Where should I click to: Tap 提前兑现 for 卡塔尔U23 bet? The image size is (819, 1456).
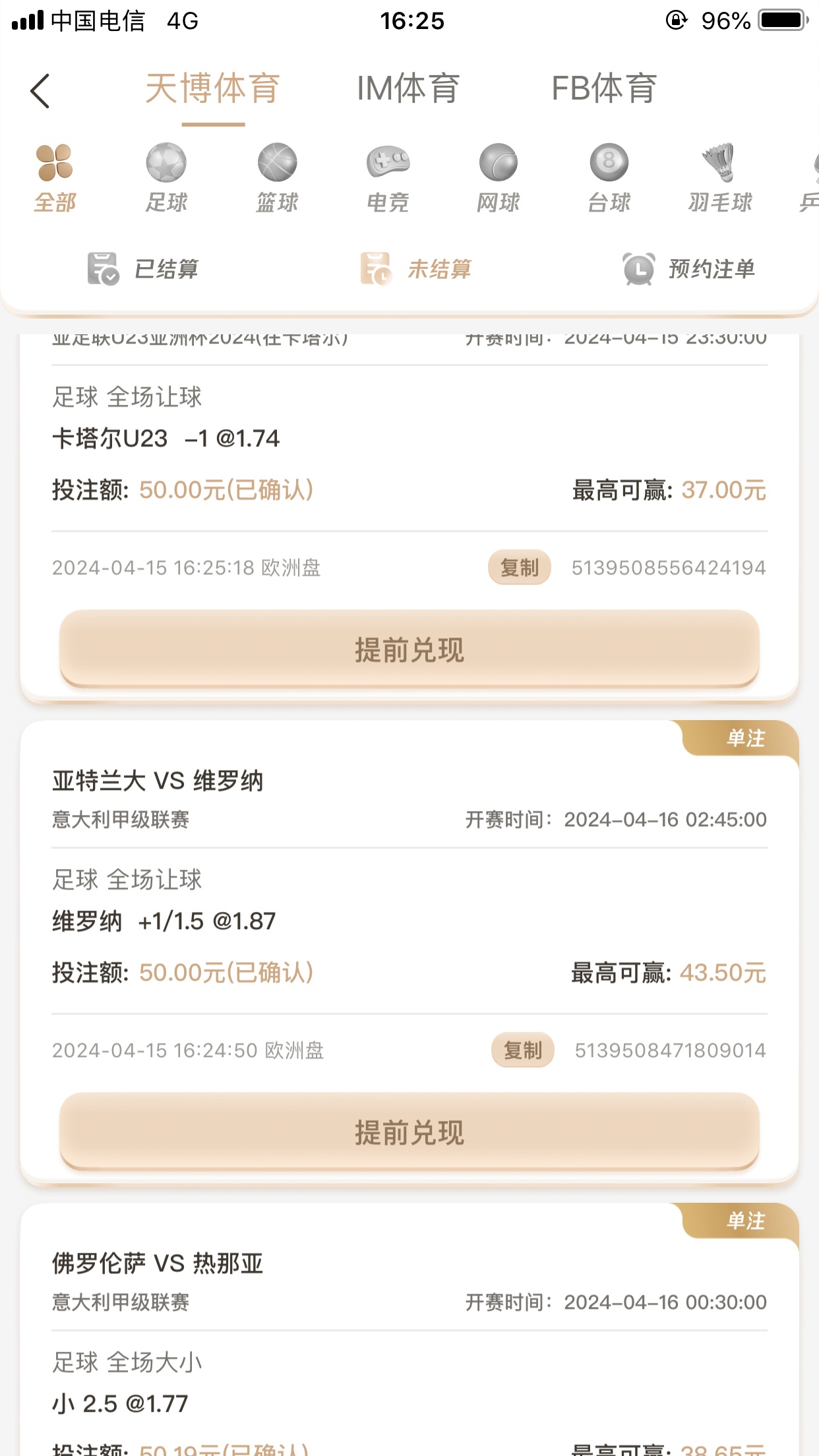click(409, 650)
